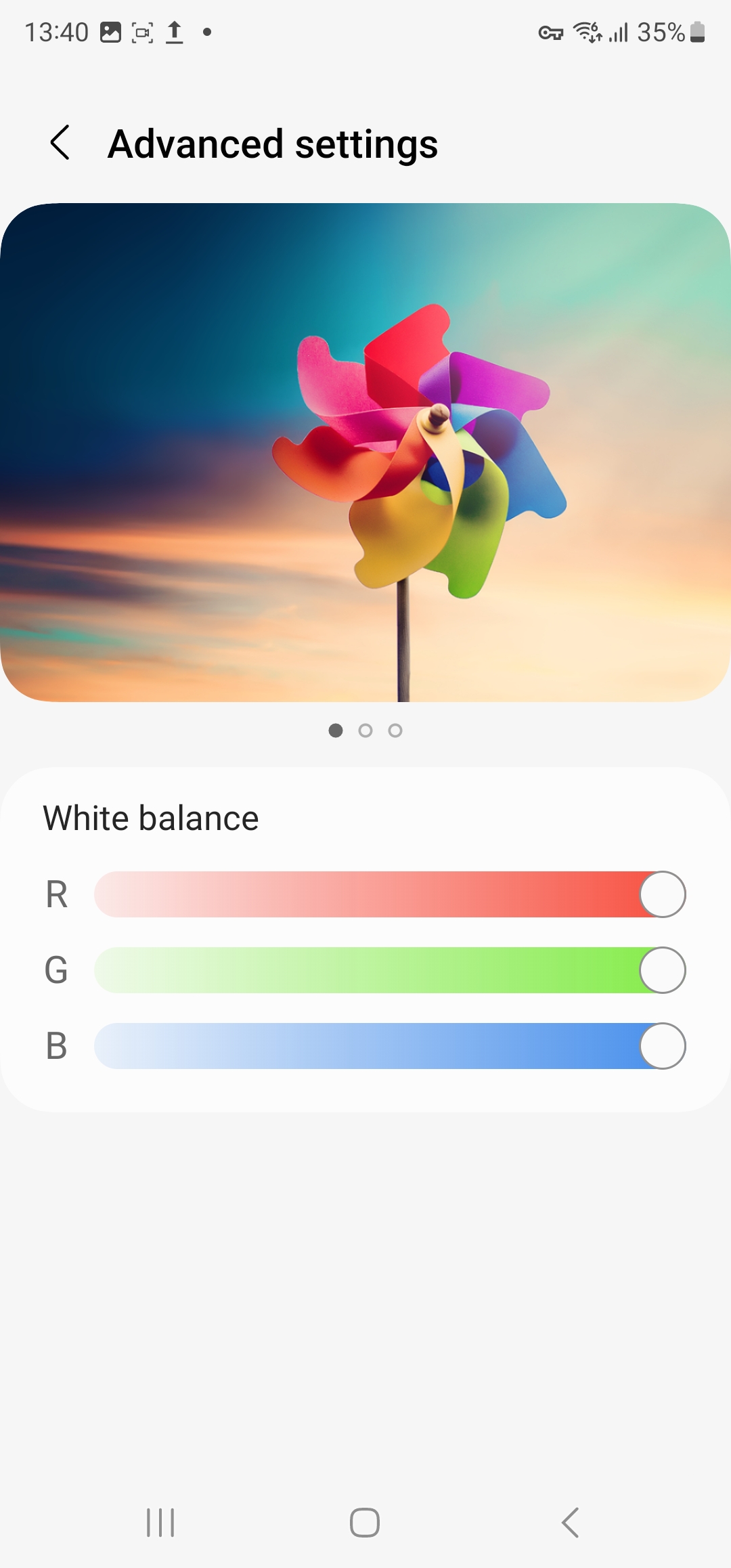Select the third preview page dot
Screen dimensions: 731x1568
point(395,731)
